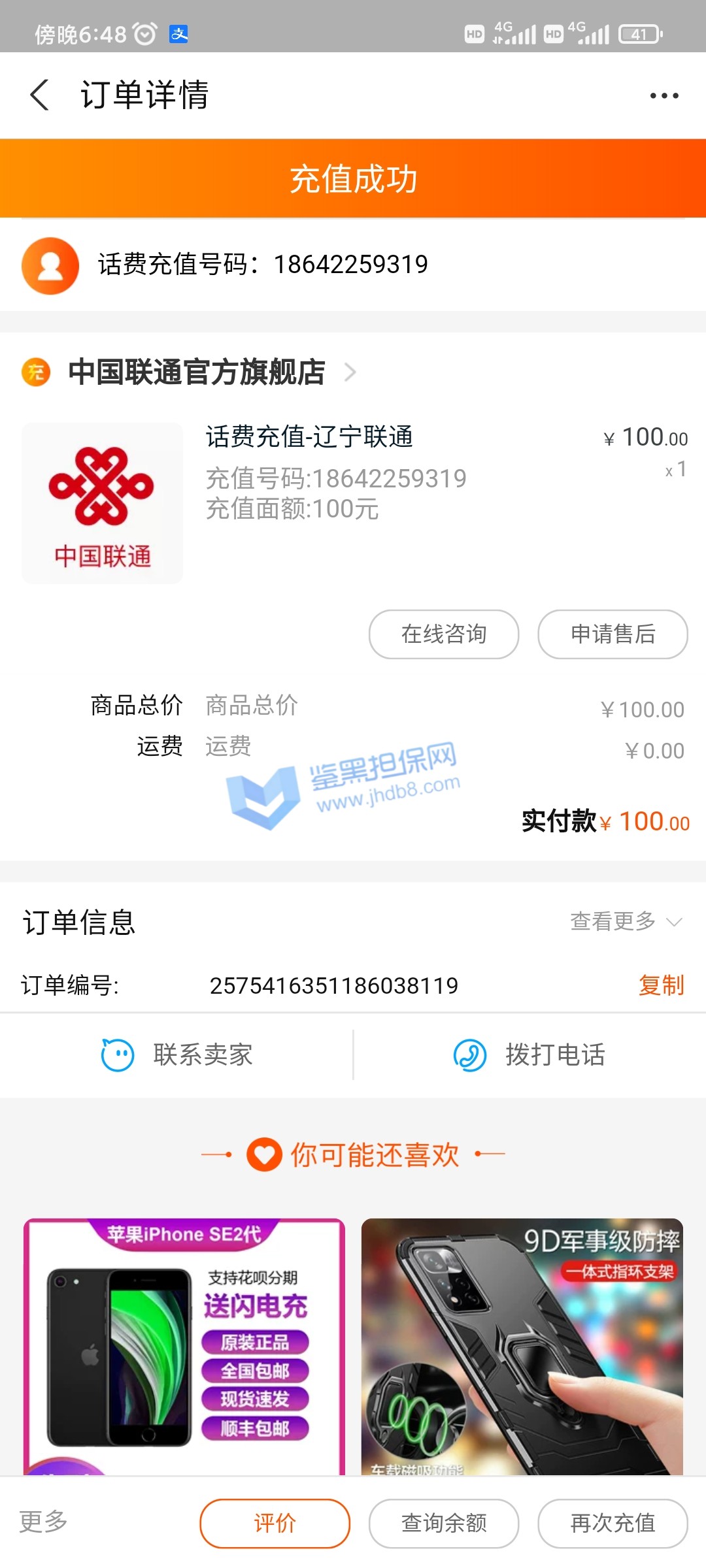Contact the seller via 联系卖家

(x=177, y=1055)
